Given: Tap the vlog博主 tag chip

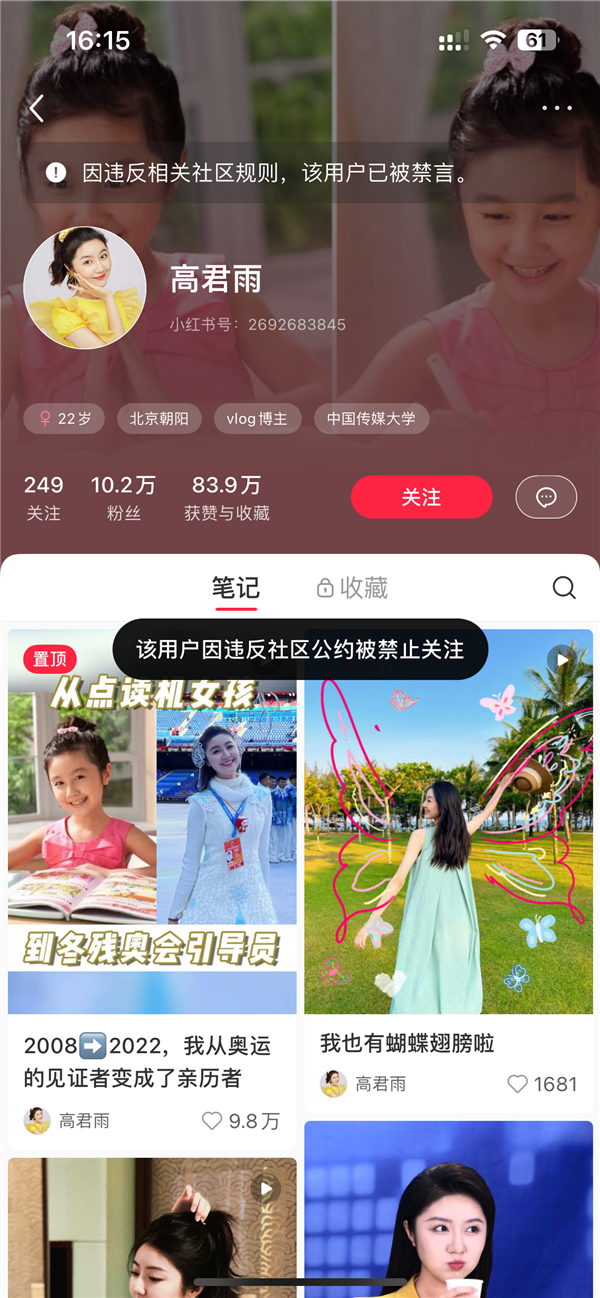Looking at the screenshot, I should coord(257,419).
